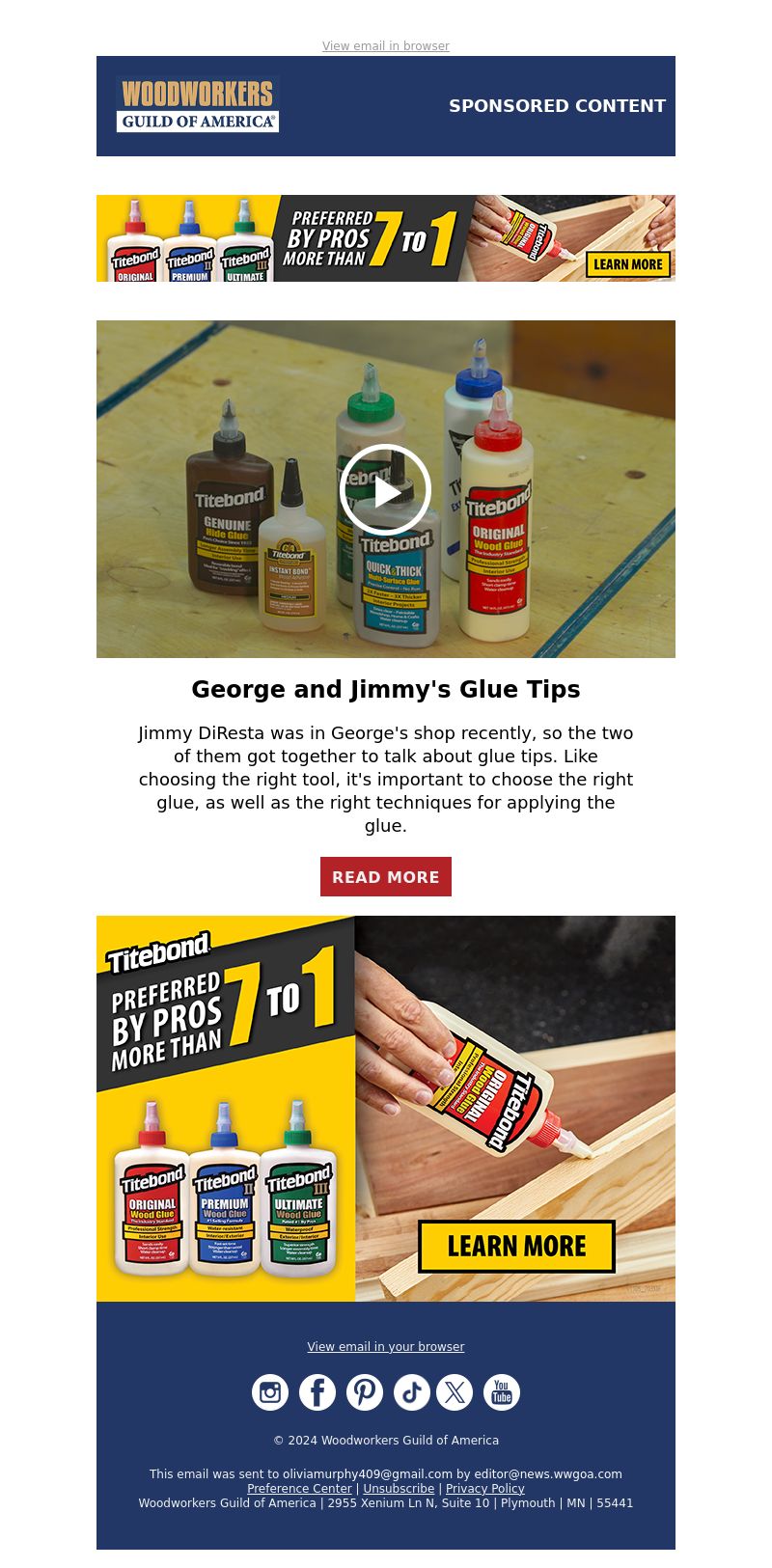Open the TikTok profile
Image resolution: width=772 pixels, height=1568 pixels.
point(411,1392)
